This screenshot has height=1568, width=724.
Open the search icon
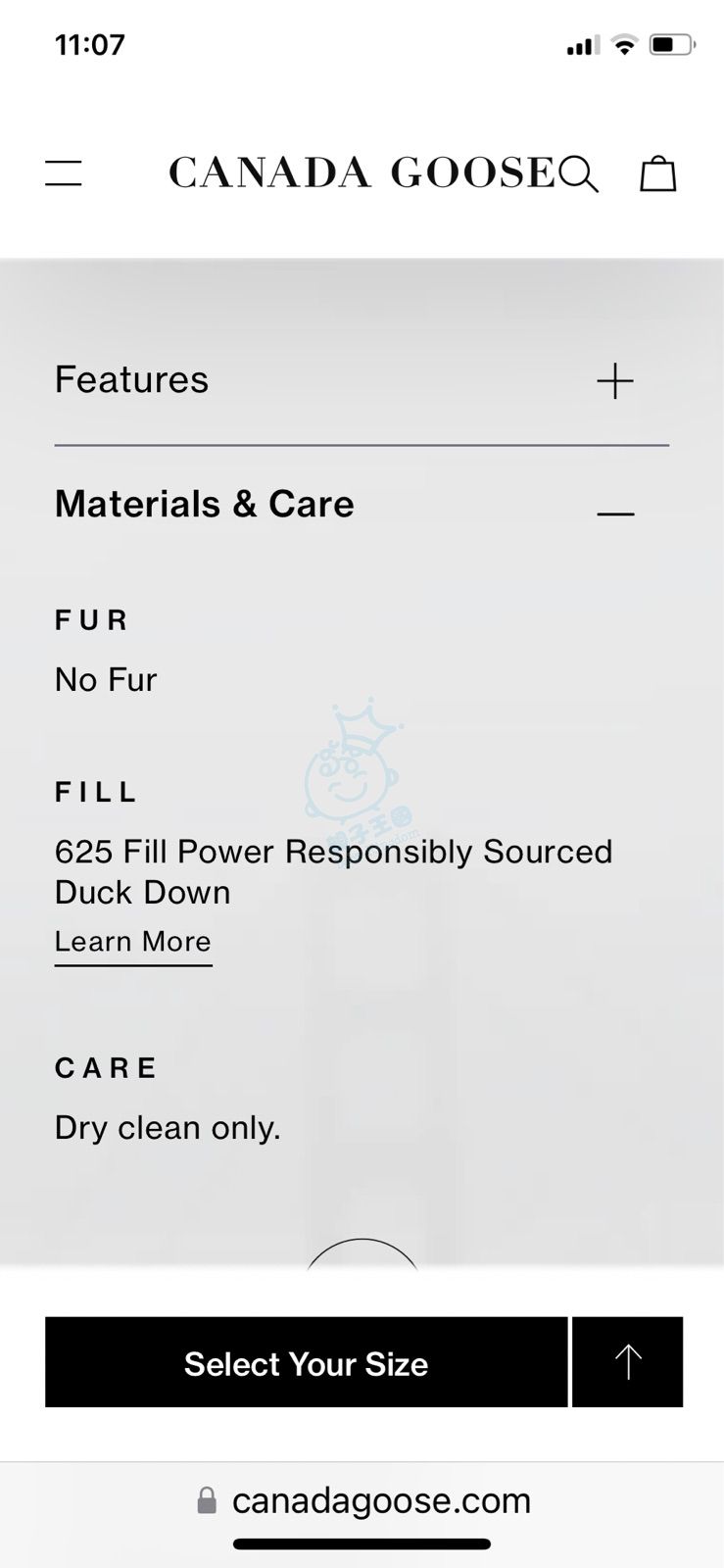579,173
